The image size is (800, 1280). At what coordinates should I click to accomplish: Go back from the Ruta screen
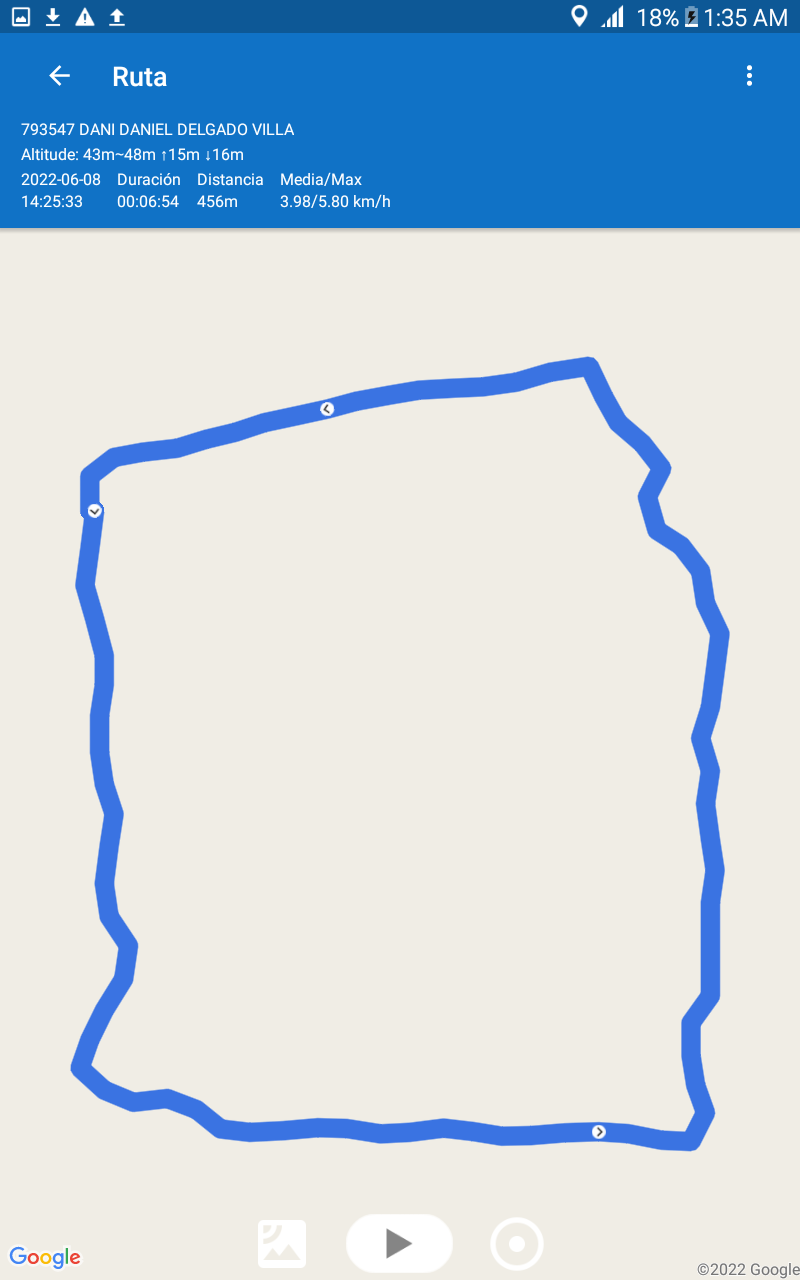click(60, 76)
